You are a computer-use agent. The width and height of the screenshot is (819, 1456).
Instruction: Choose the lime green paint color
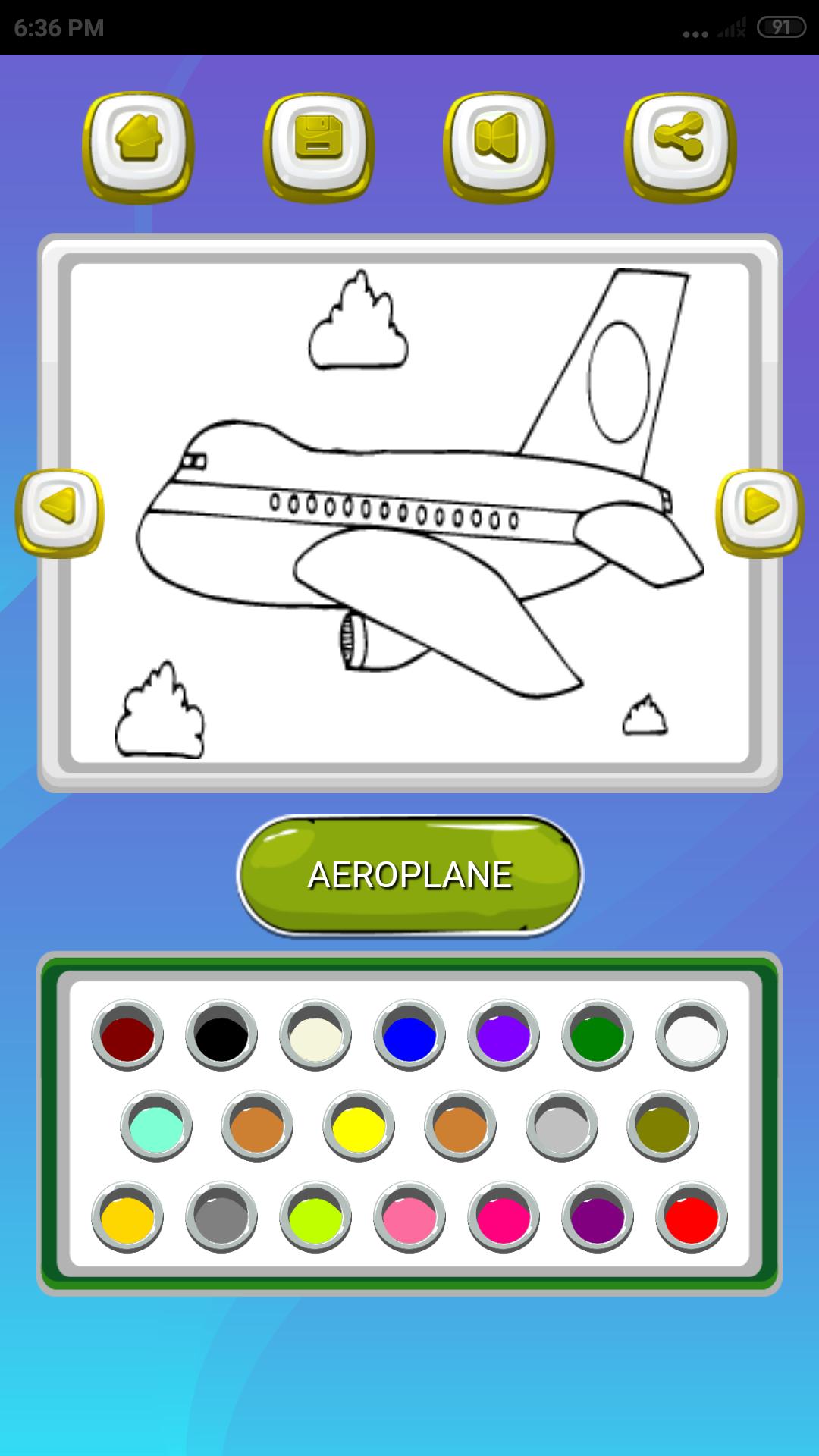point(315,1217)
